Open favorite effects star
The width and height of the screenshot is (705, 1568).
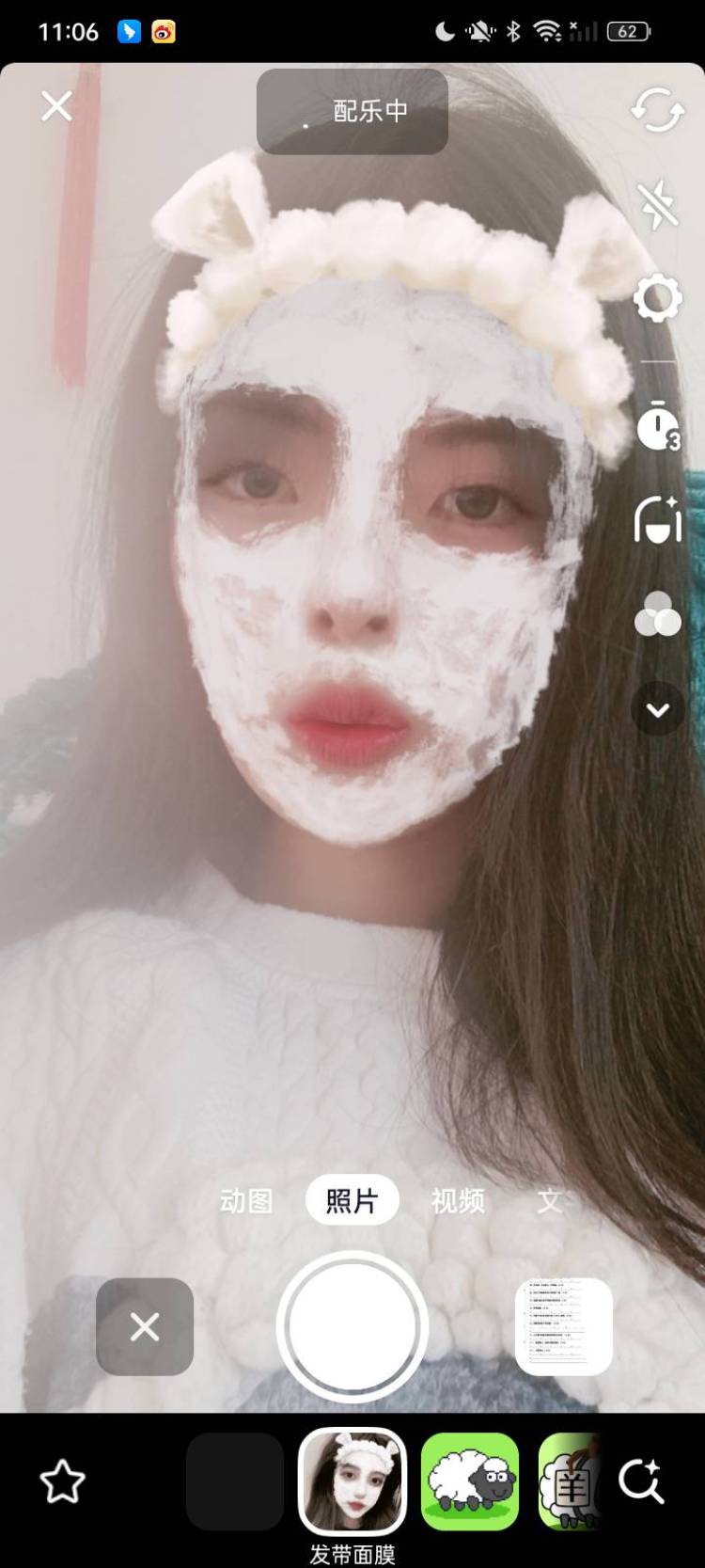click(63, 1481)
